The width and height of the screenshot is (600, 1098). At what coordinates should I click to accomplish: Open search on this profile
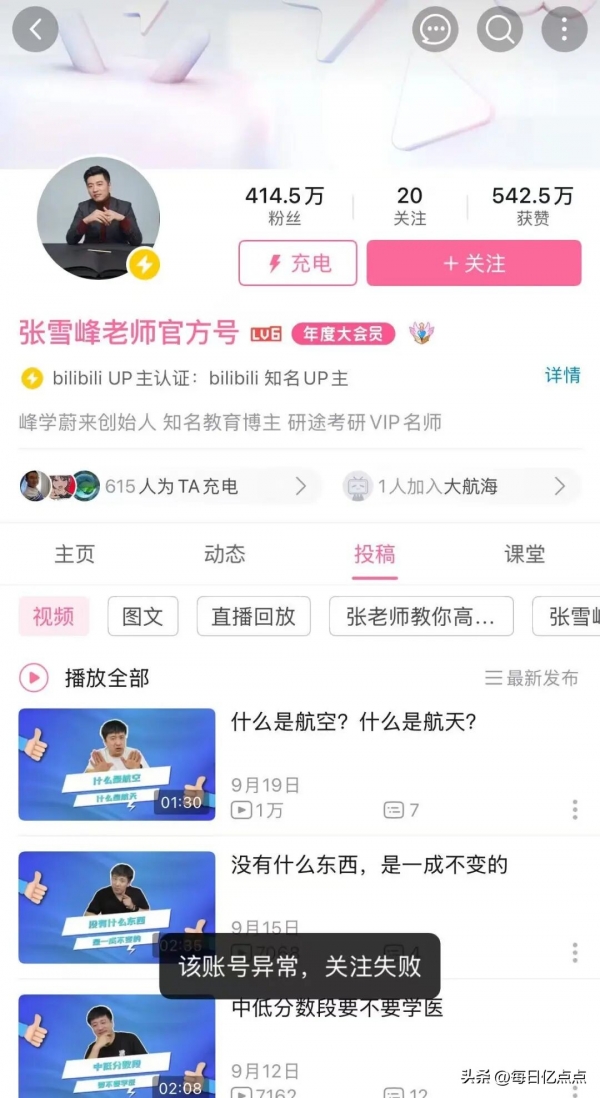tap(499, 30)
